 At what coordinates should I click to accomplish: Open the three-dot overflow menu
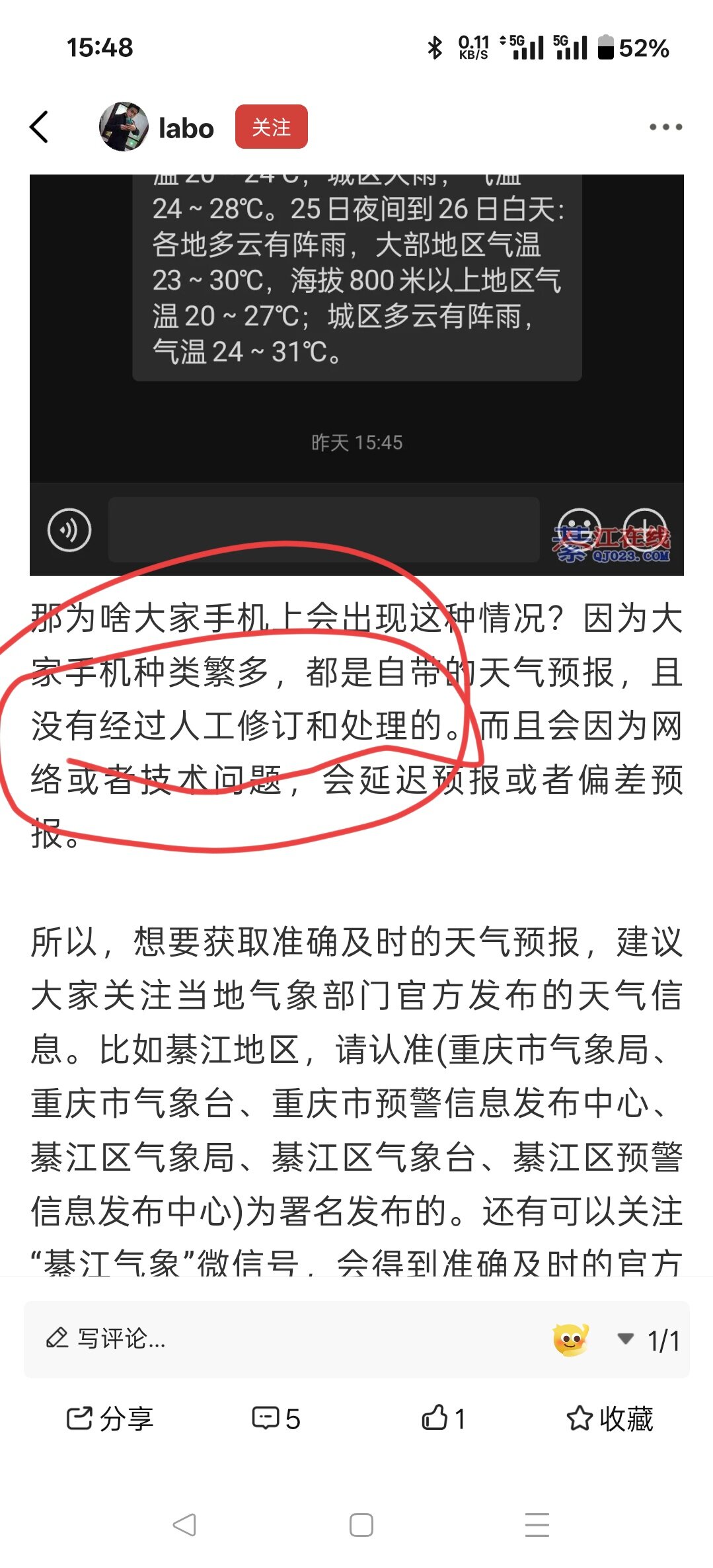tap(665, 126)
